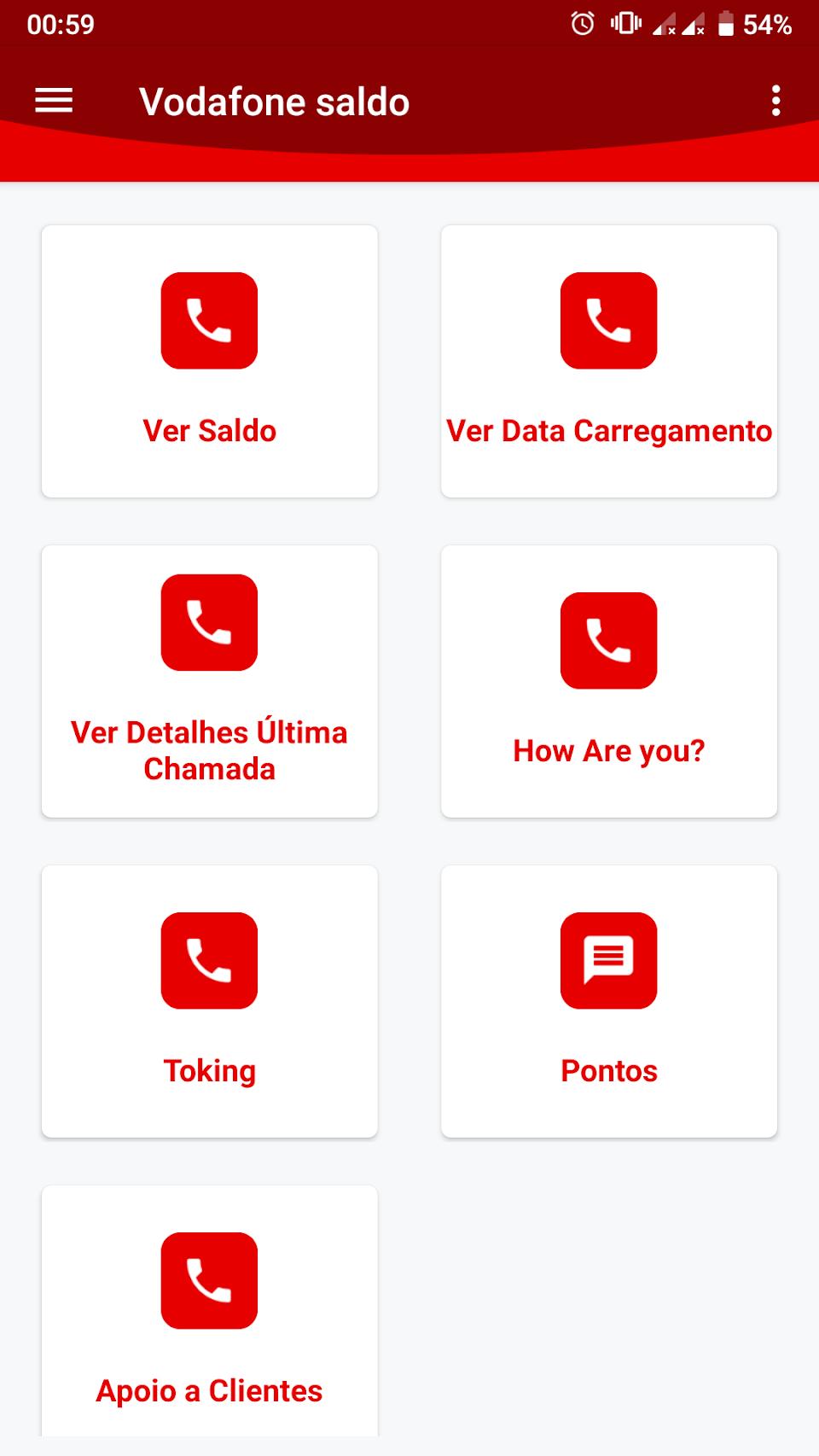Screen dimensions: 819x1456
Task: Choose the Toking option
Action: click(x=209, y=1070)
